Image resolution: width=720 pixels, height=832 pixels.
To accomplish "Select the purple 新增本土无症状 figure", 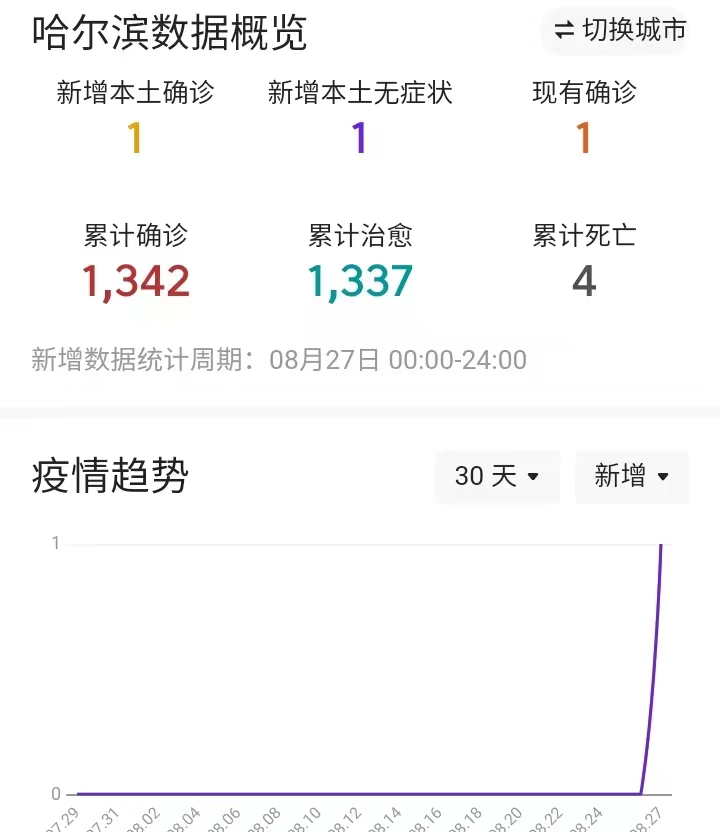I will (357, 135).
